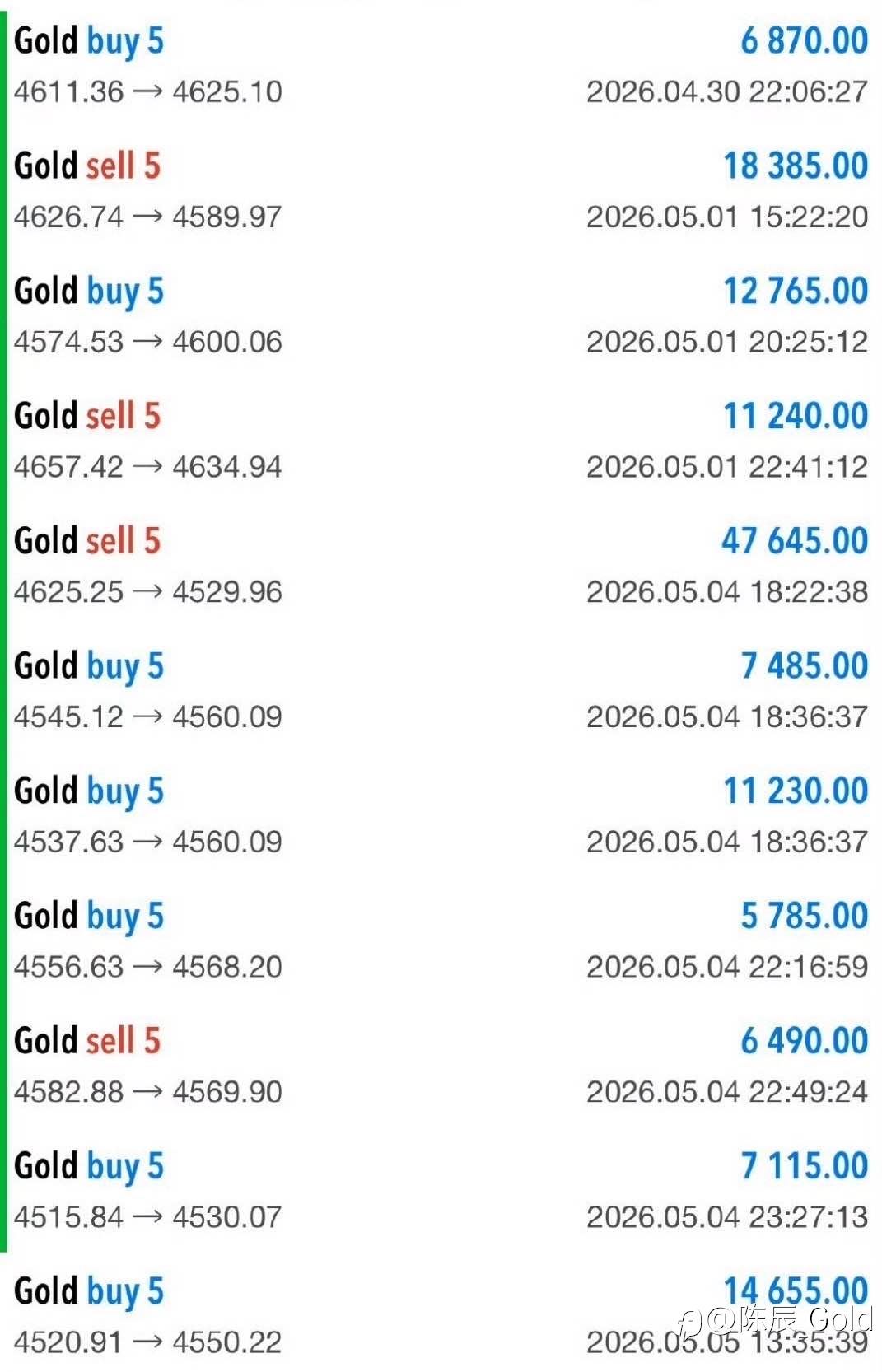Screen dimensions: 882x1372
Task: Open the Gold buy trade with 12 765.00 profit
Action: 441,315
